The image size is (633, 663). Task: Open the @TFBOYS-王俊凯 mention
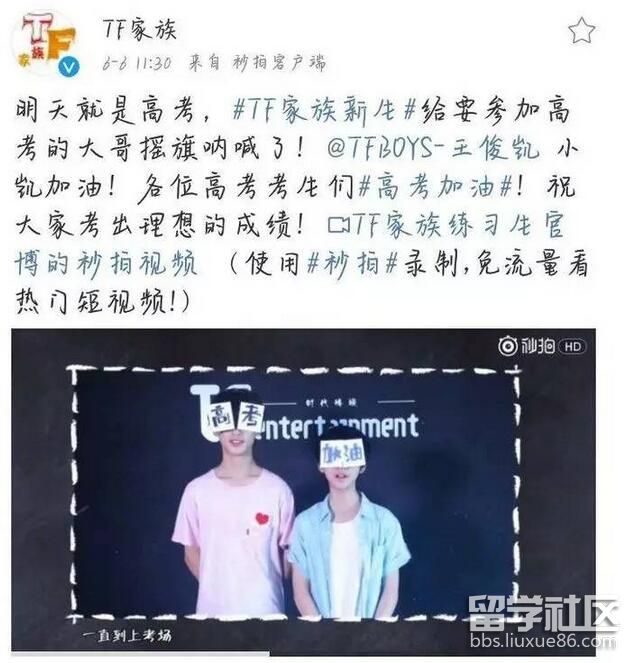click(x=433, y=148)
